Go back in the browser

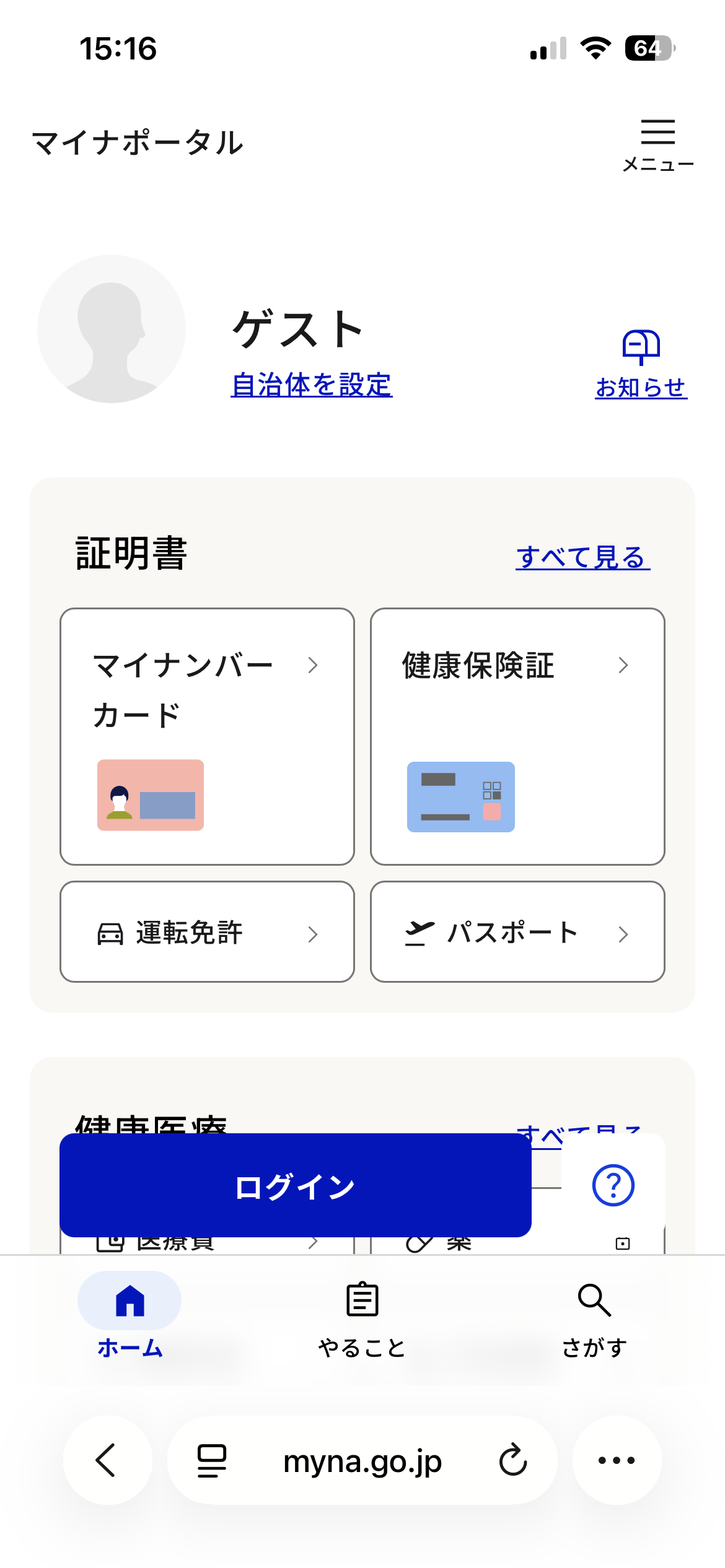[x=107, y=1460]
